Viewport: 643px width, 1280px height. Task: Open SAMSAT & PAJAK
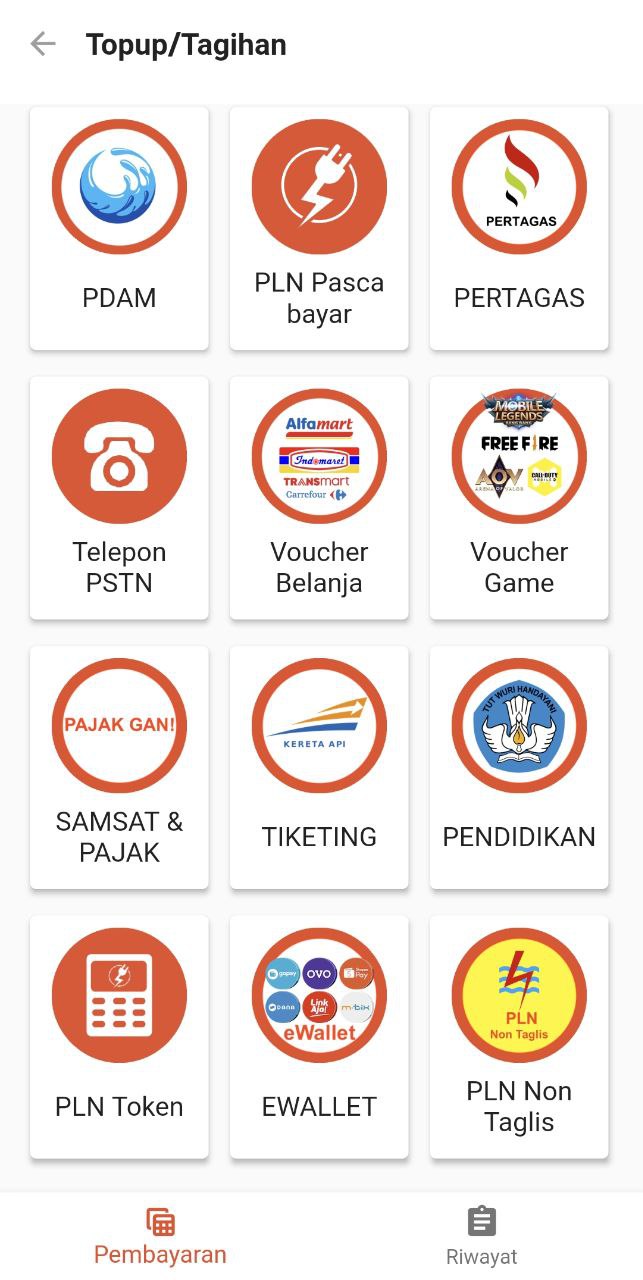point(119,767)
